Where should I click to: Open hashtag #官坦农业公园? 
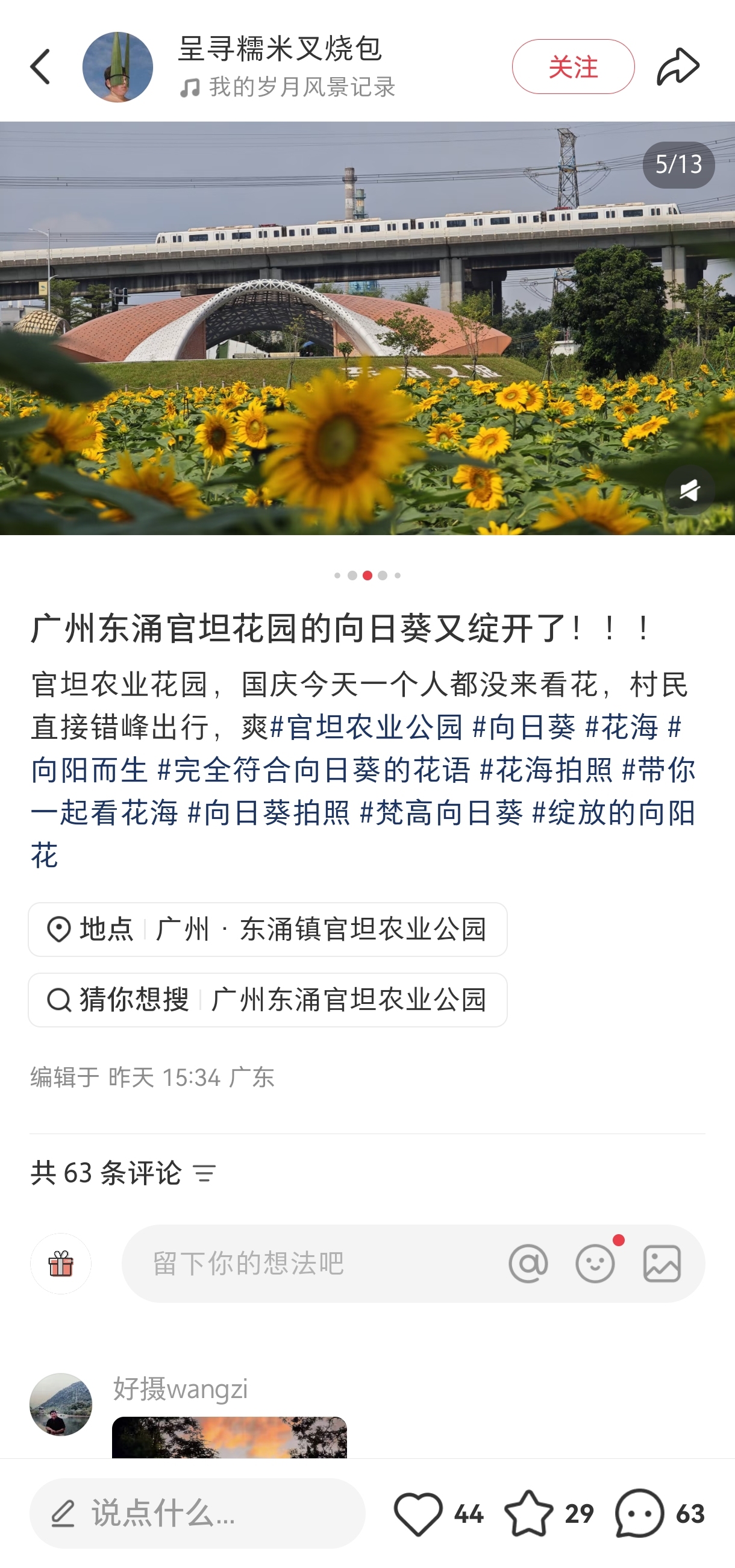click(x=367, y=727)
